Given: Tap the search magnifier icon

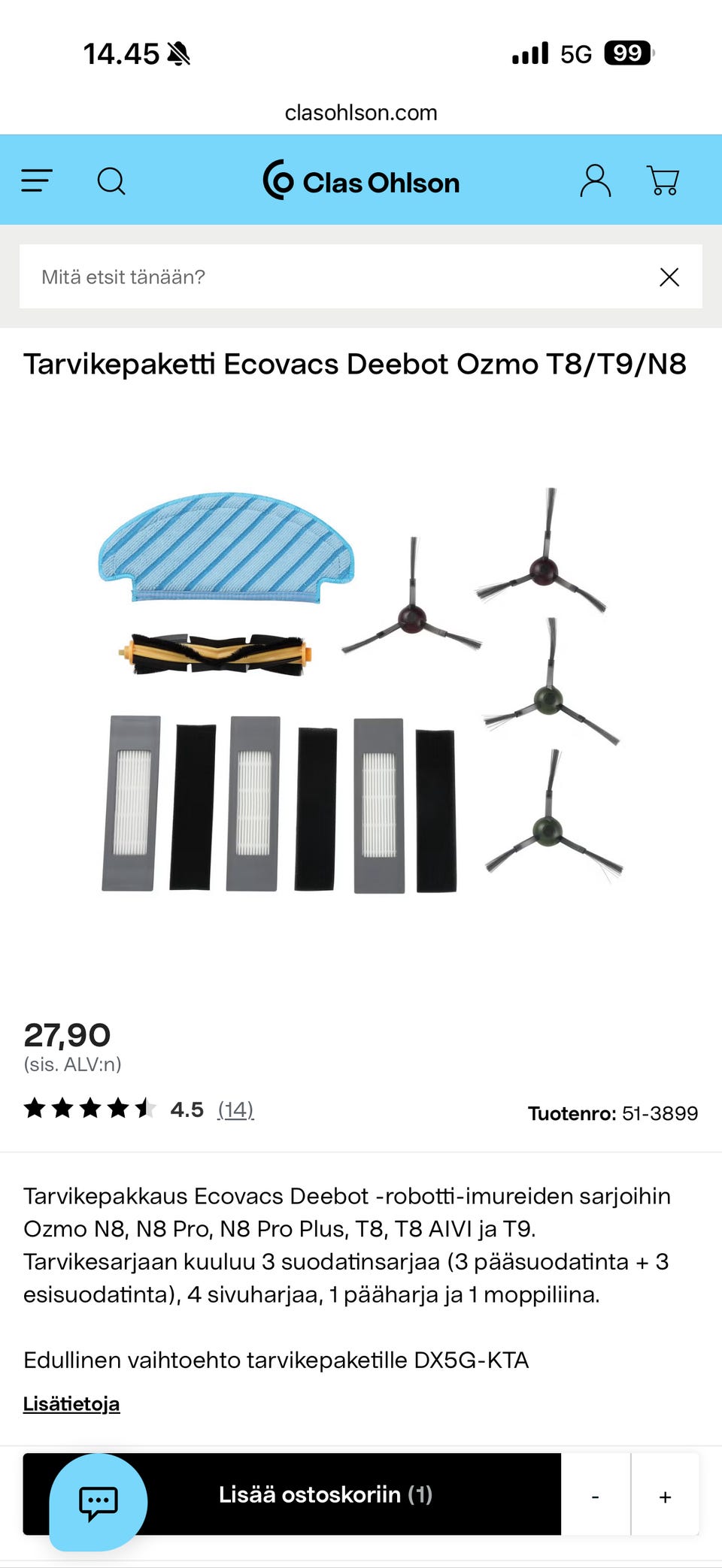Looking at the screenshot, I should click(x=111, y=181).
